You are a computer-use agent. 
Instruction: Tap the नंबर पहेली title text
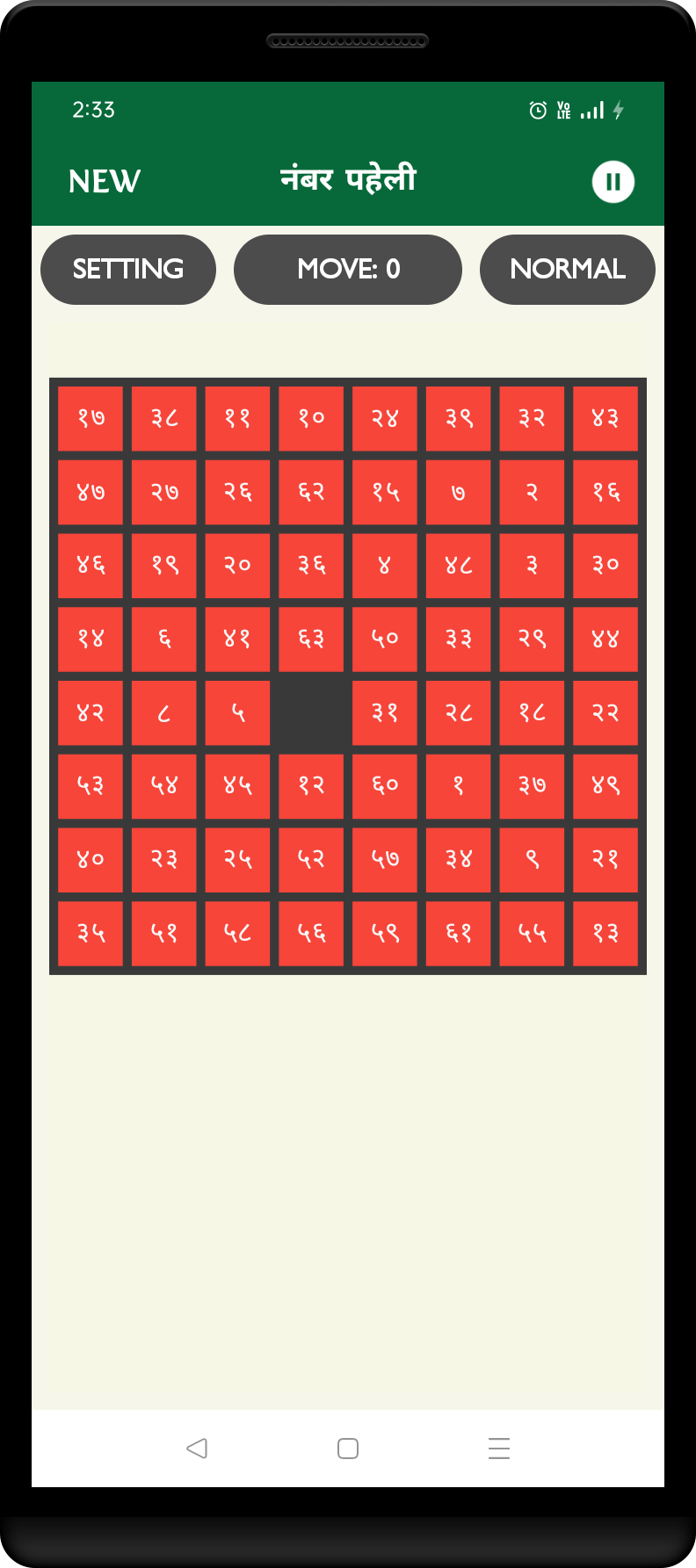[347, 177]
